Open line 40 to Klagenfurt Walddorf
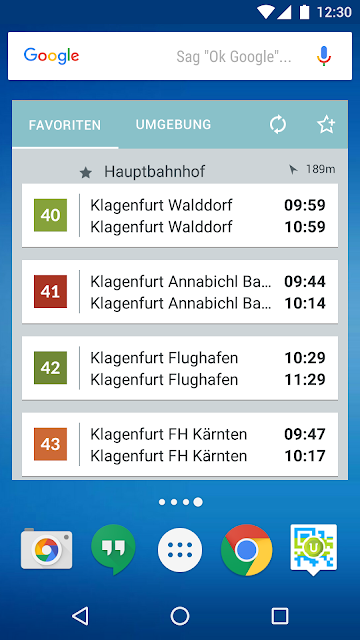Image resolution: width=360 pixels, height=640 pixels. click(180, 216)
